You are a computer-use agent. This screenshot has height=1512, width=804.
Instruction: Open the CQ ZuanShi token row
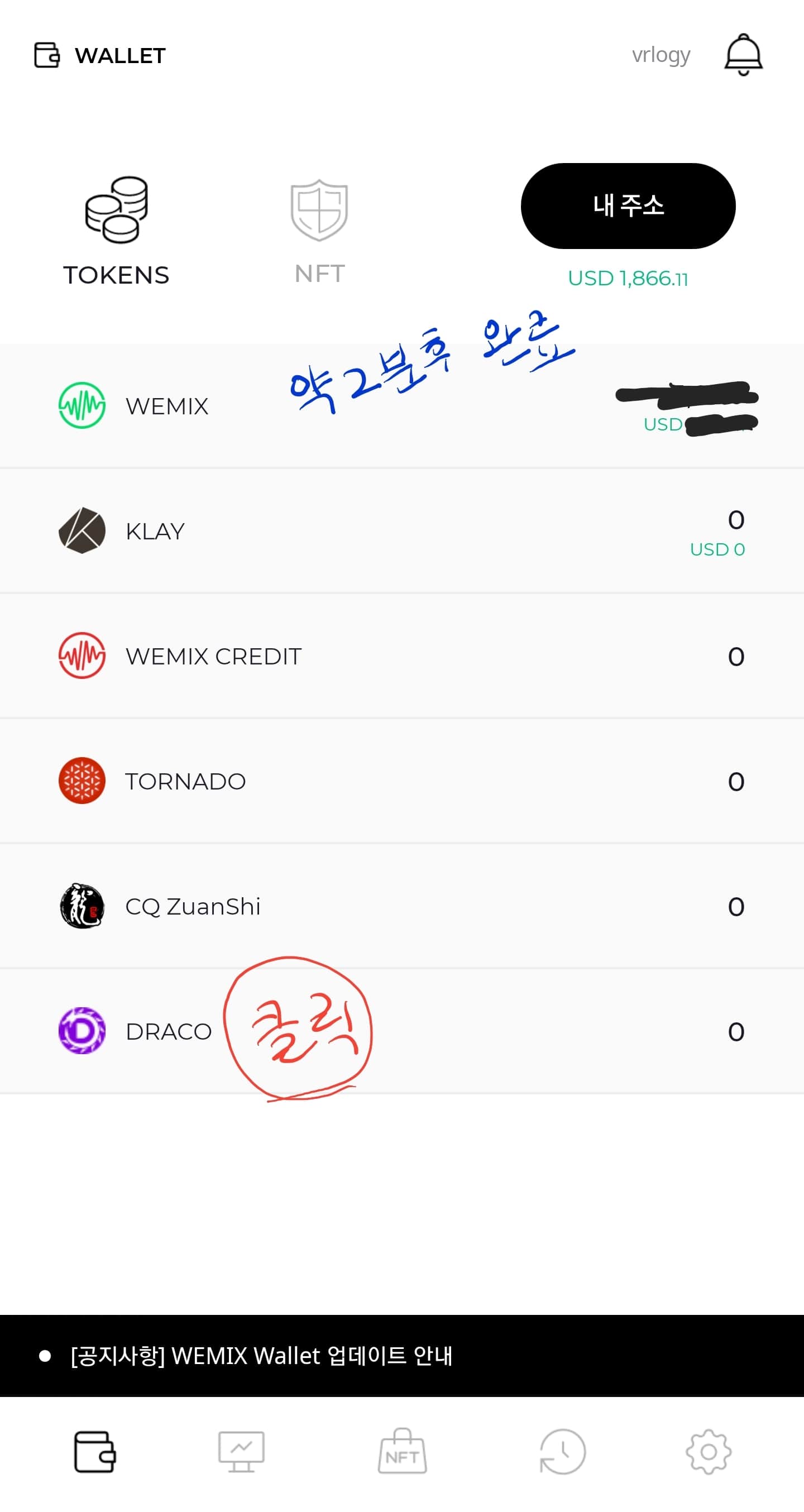click(x=402, y=906)
